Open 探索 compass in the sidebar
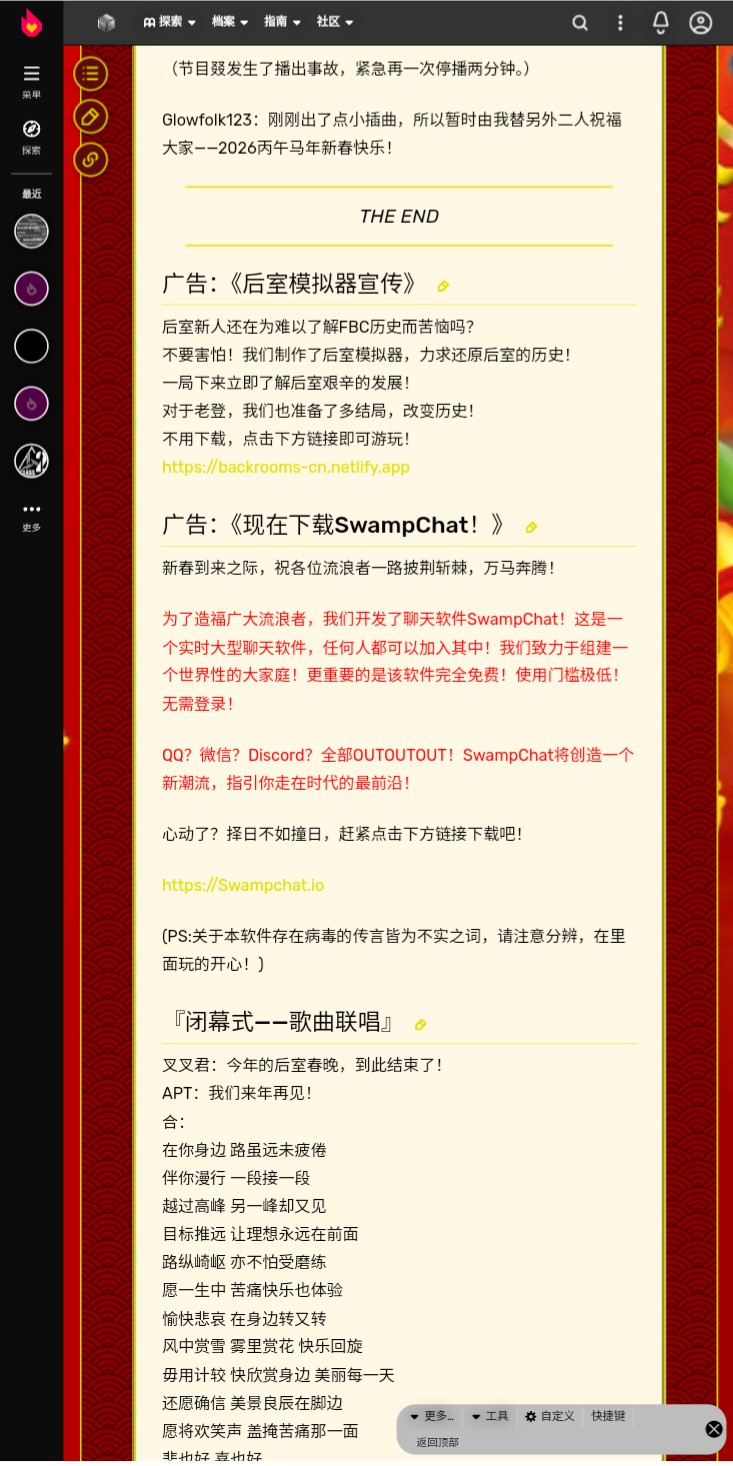This screenshot has width=733, height=1466. point(32,136)
